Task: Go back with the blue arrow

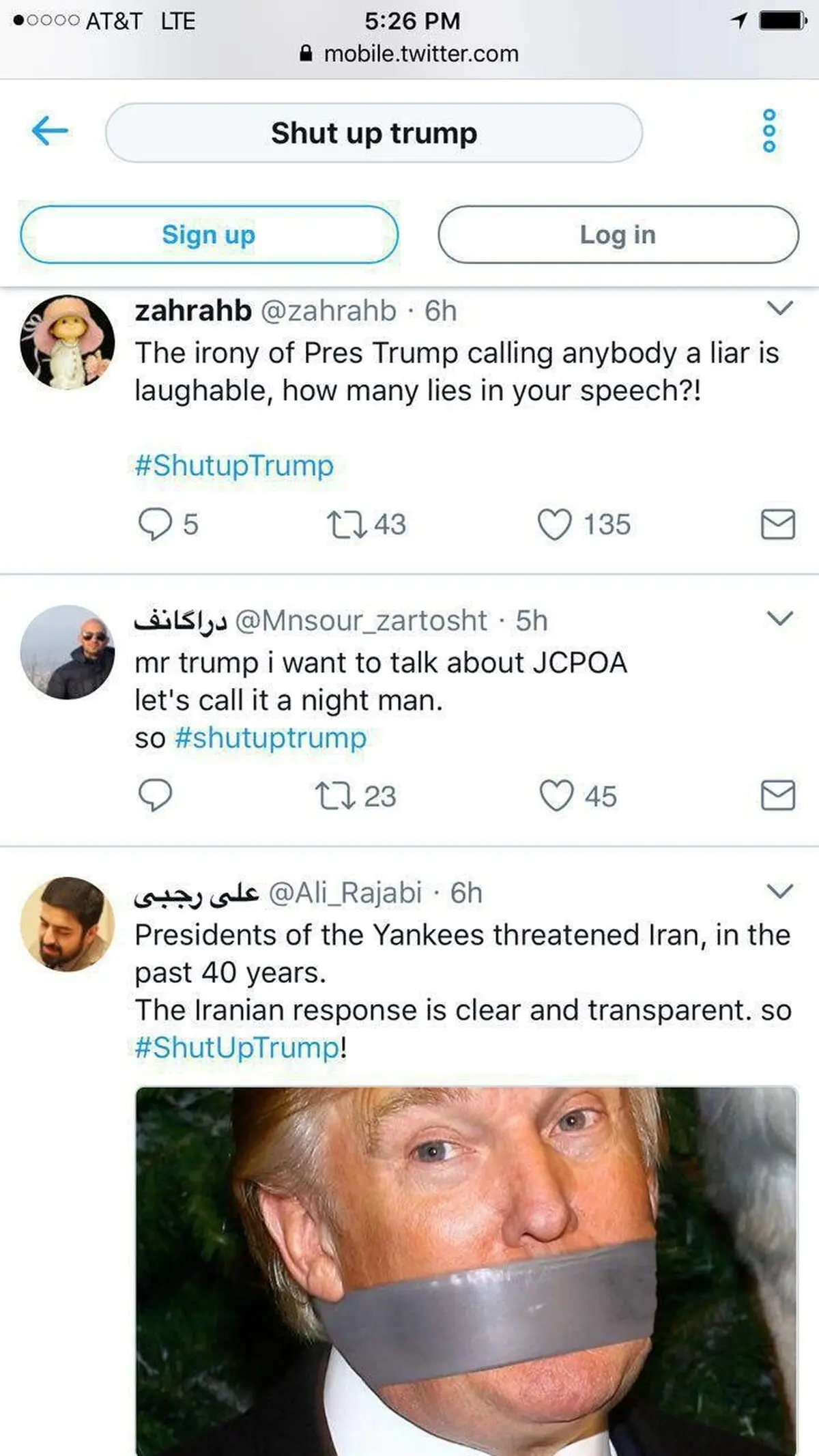Action: click(x=50, y=130)
